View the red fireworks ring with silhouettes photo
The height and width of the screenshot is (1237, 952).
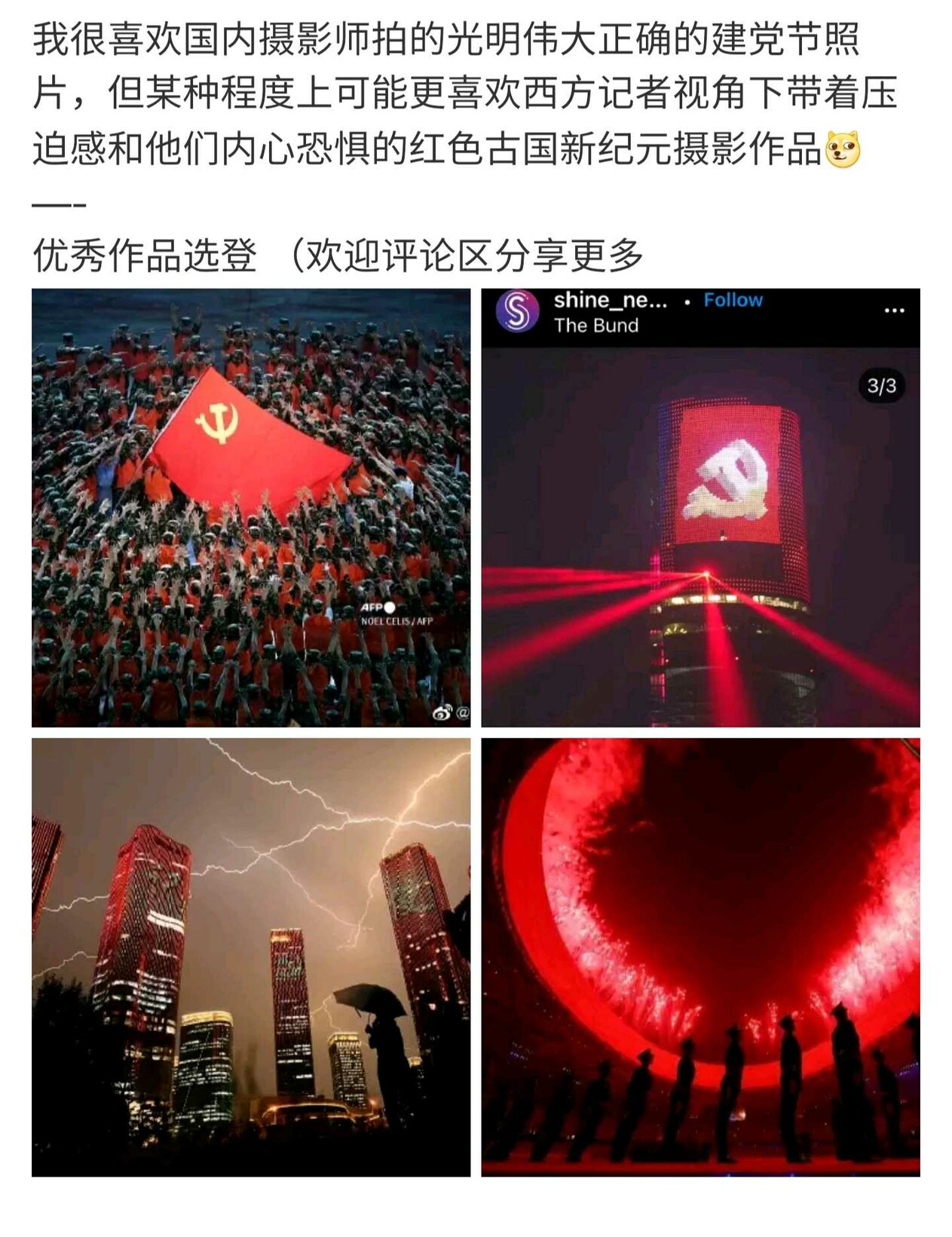tap(700, 957)
